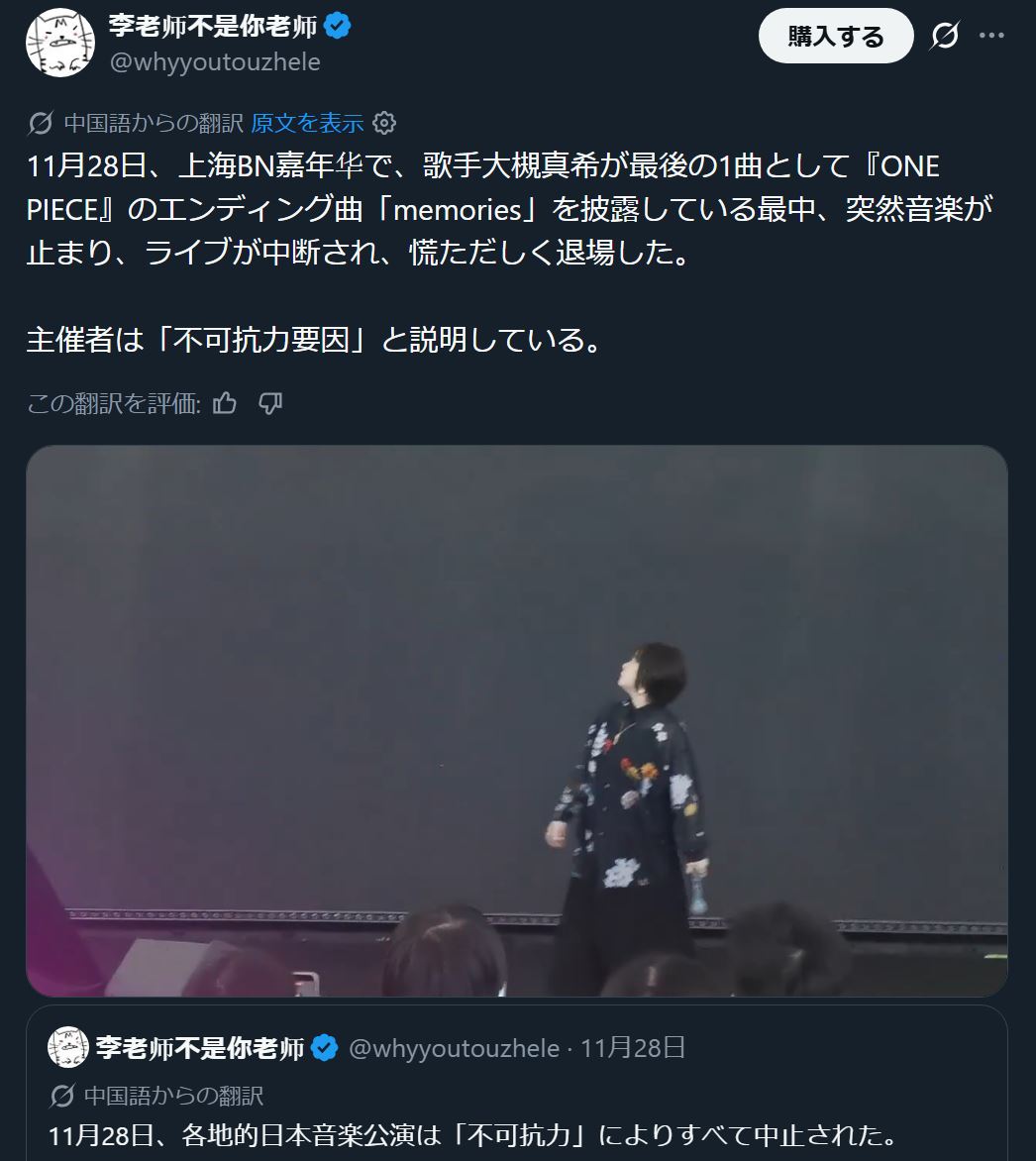Rate the translation with thumbs up
Screen dimensions: 1036x1161
pyautogui.click(x=225, y=403)
